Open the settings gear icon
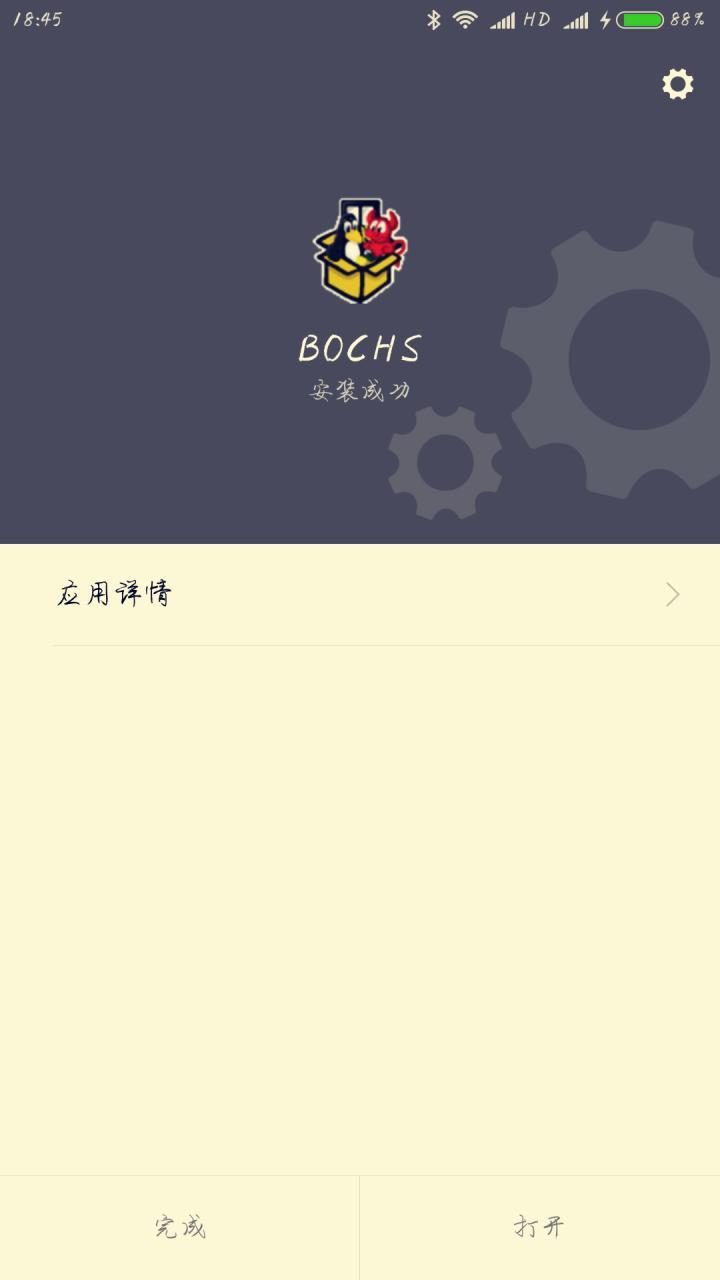Screen dimensions: 720x1280 678,84
